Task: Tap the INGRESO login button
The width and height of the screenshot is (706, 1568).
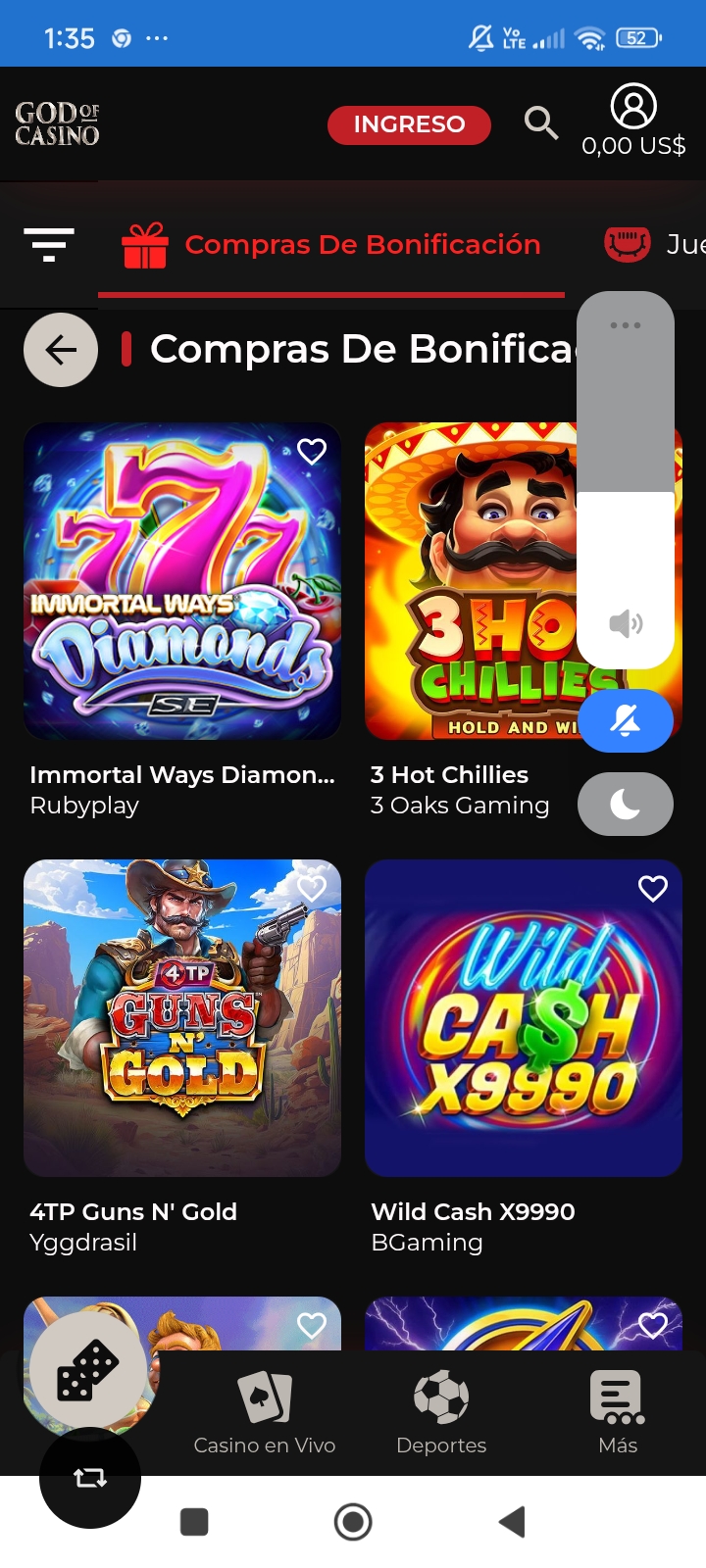Action: (x=409, y=124)
